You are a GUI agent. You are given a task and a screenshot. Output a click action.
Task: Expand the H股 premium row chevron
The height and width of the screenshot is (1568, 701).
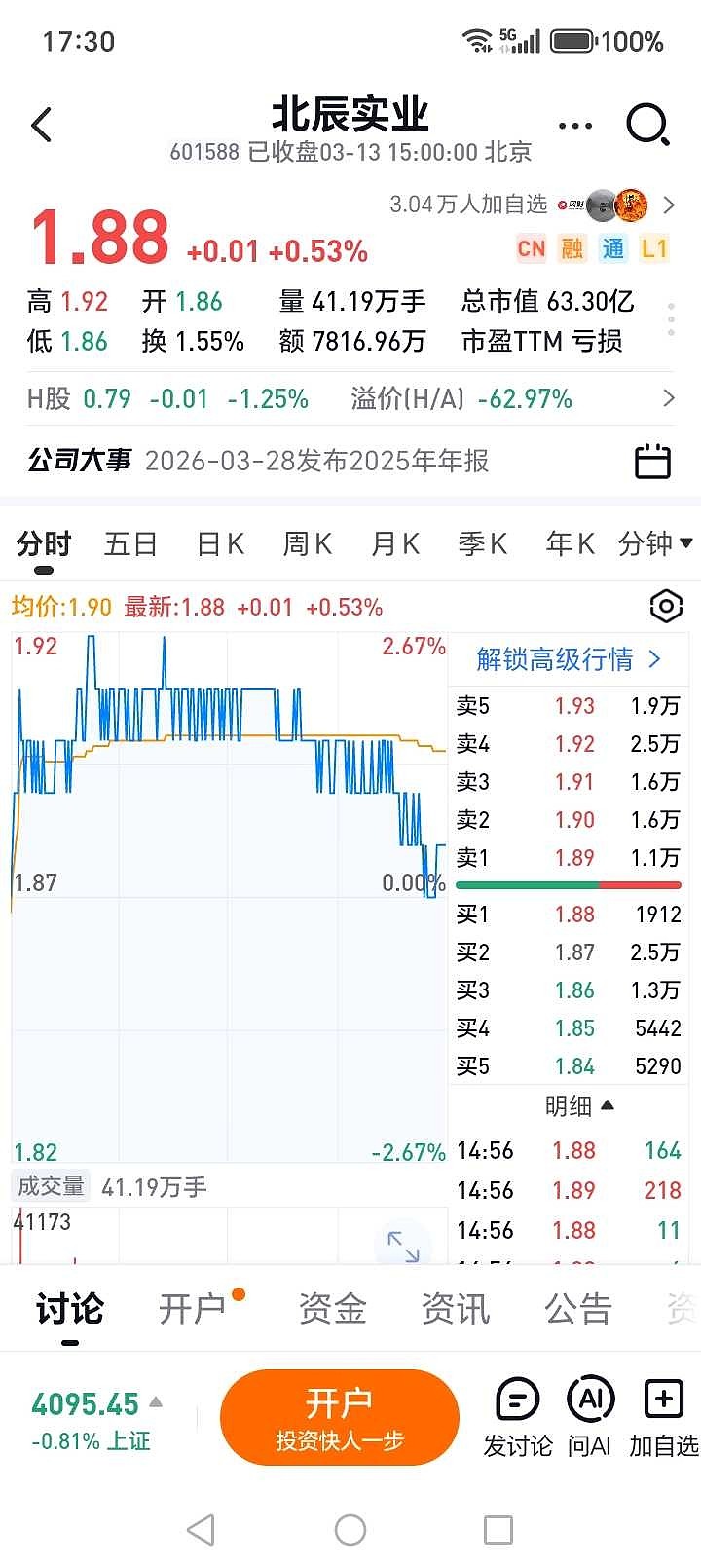668,398
